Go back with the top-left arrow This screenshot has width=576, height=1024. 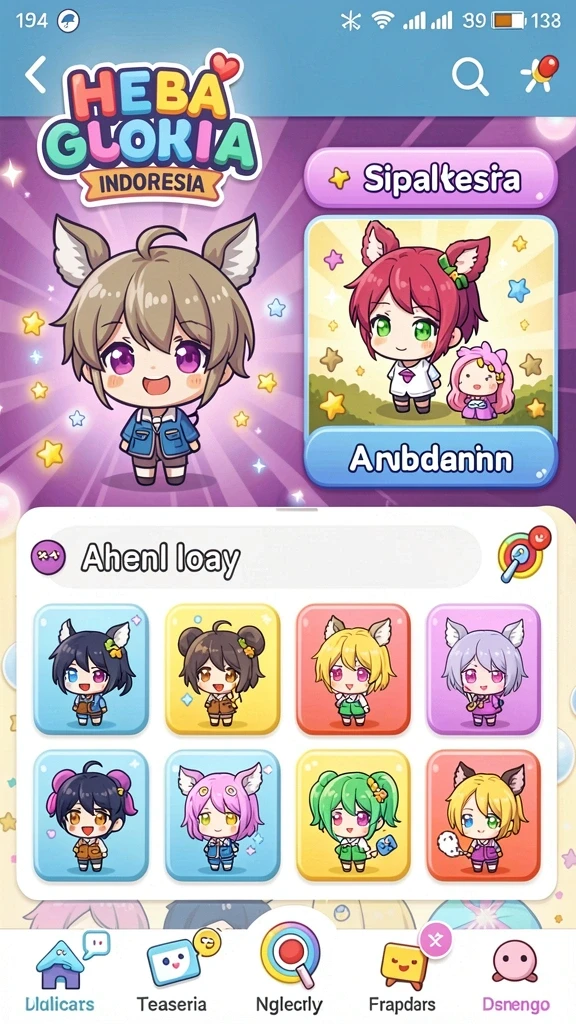coord(36,74)
